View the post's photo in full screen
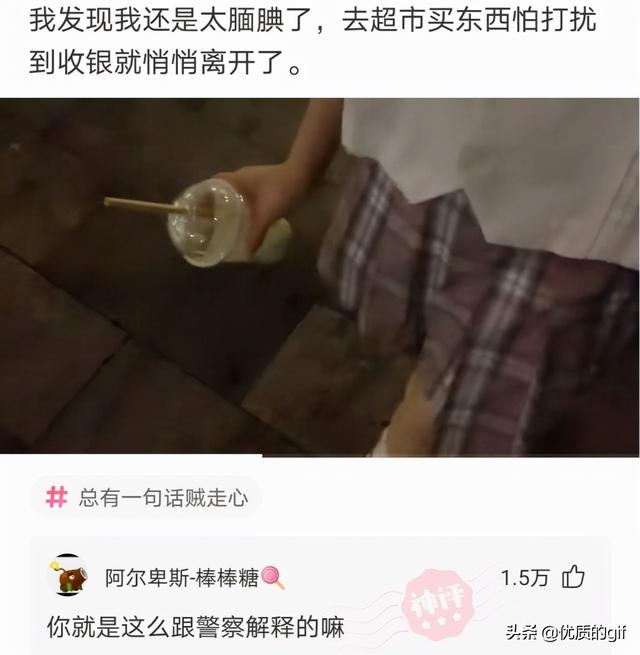Screen dimensions: 640x655 (320, 277)
